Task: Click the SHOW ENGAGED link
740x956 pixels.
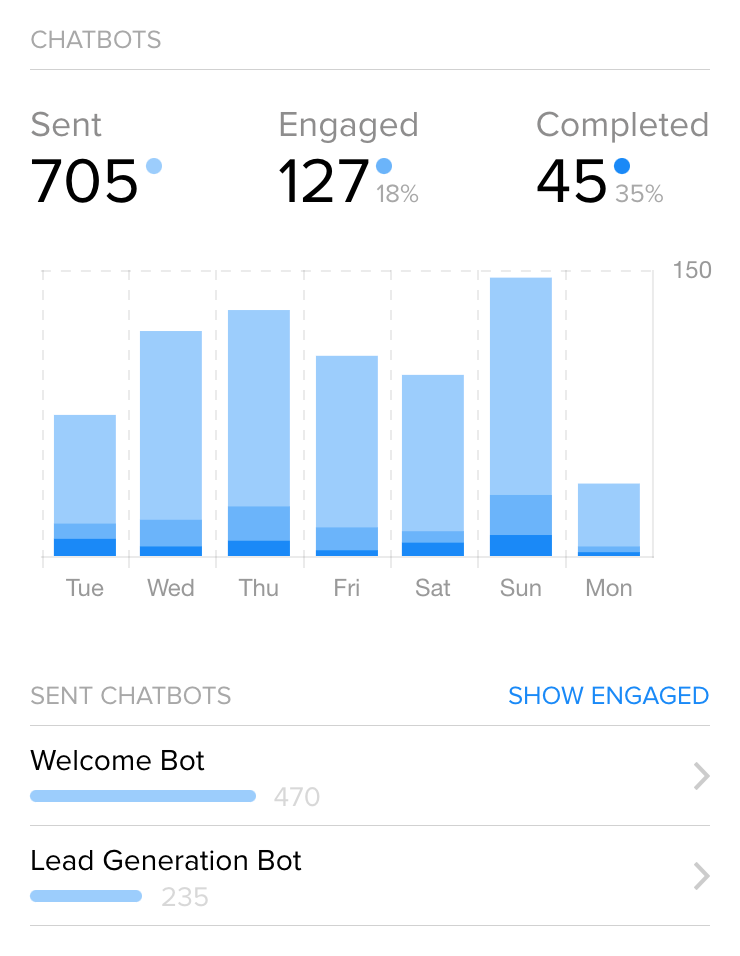Action: pyautogui.click(x=608, y=695)
